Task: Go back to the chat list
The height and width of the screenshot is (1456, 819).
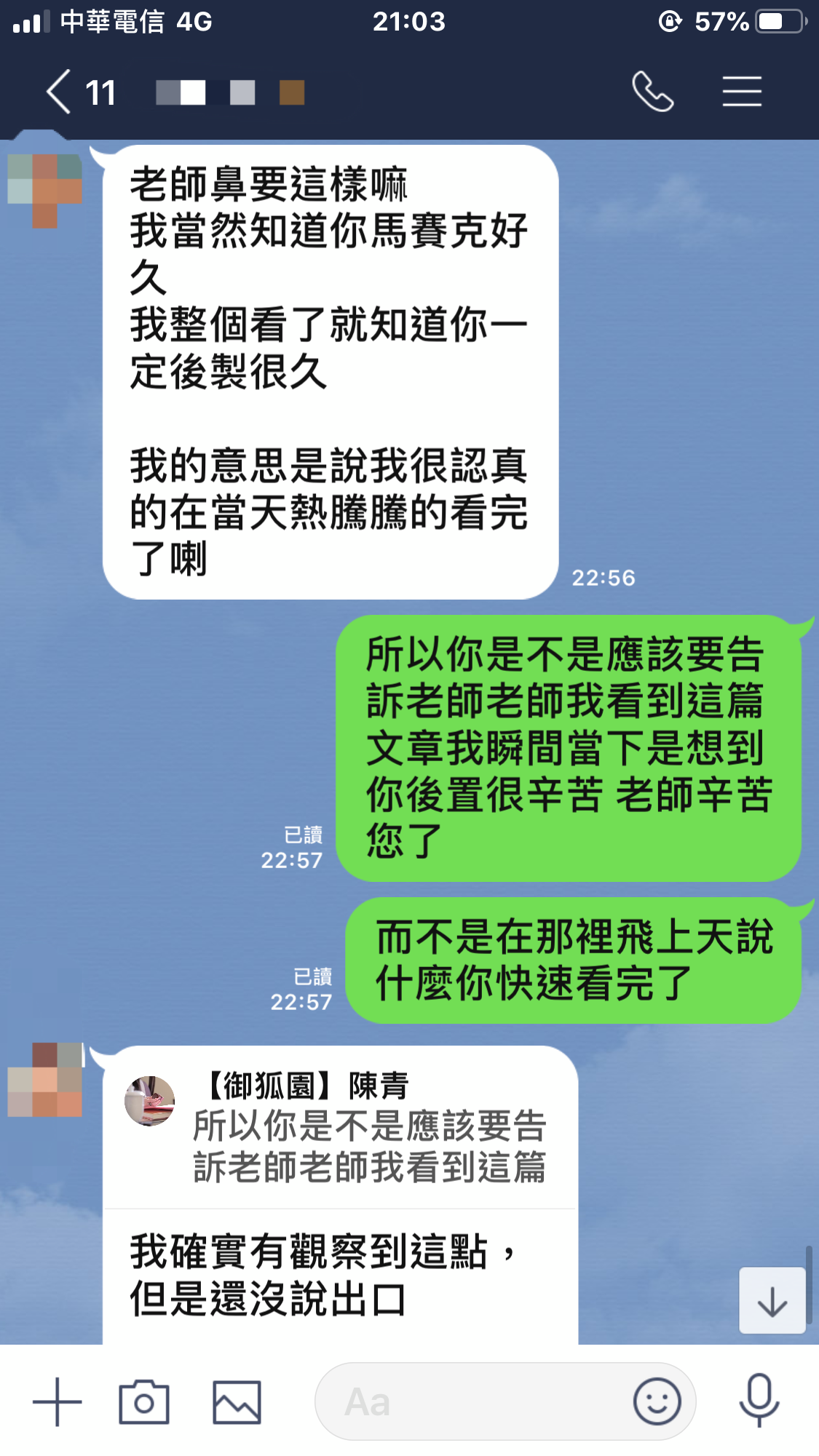Action: (x=60, y=92)
